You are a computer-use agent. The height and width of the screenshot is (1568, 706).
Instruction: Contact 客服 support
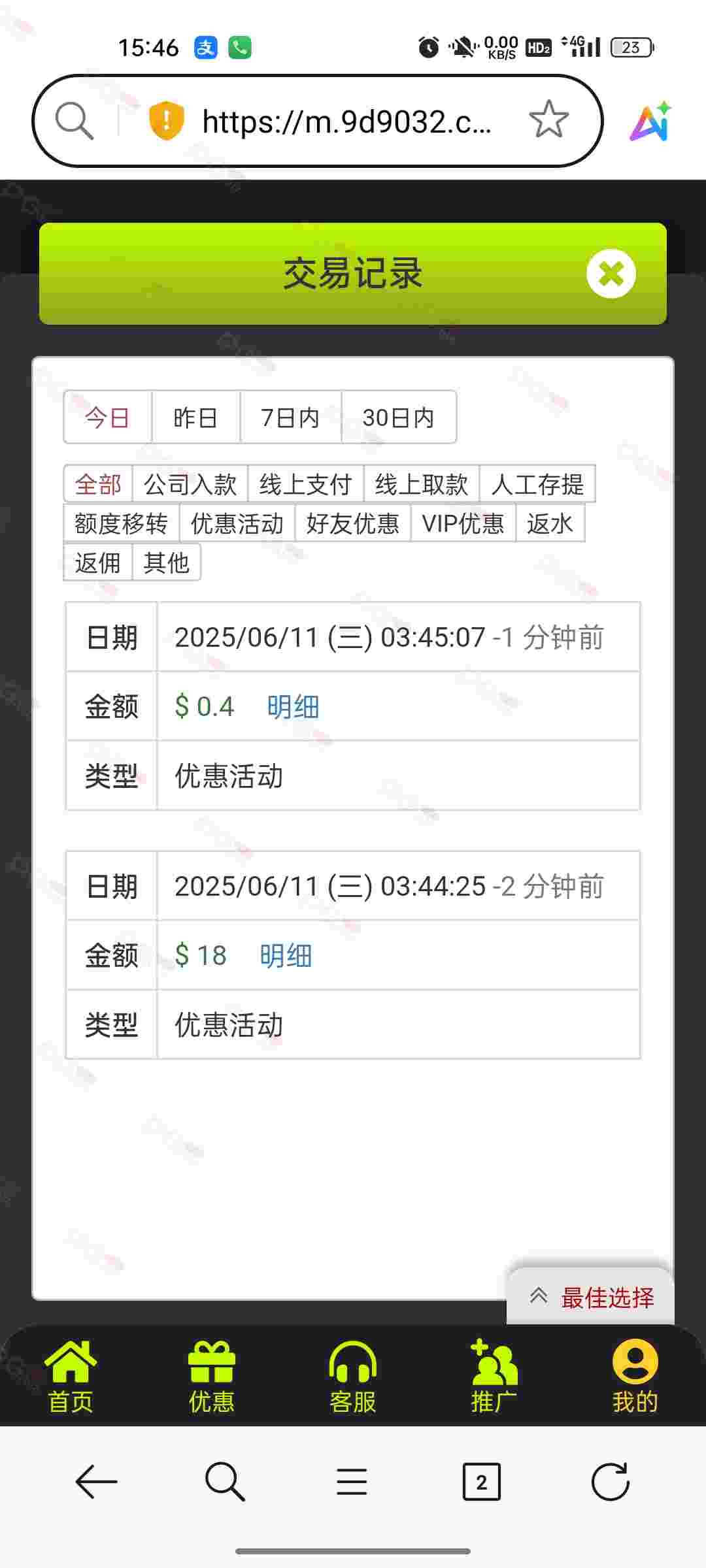point(353,1375)
